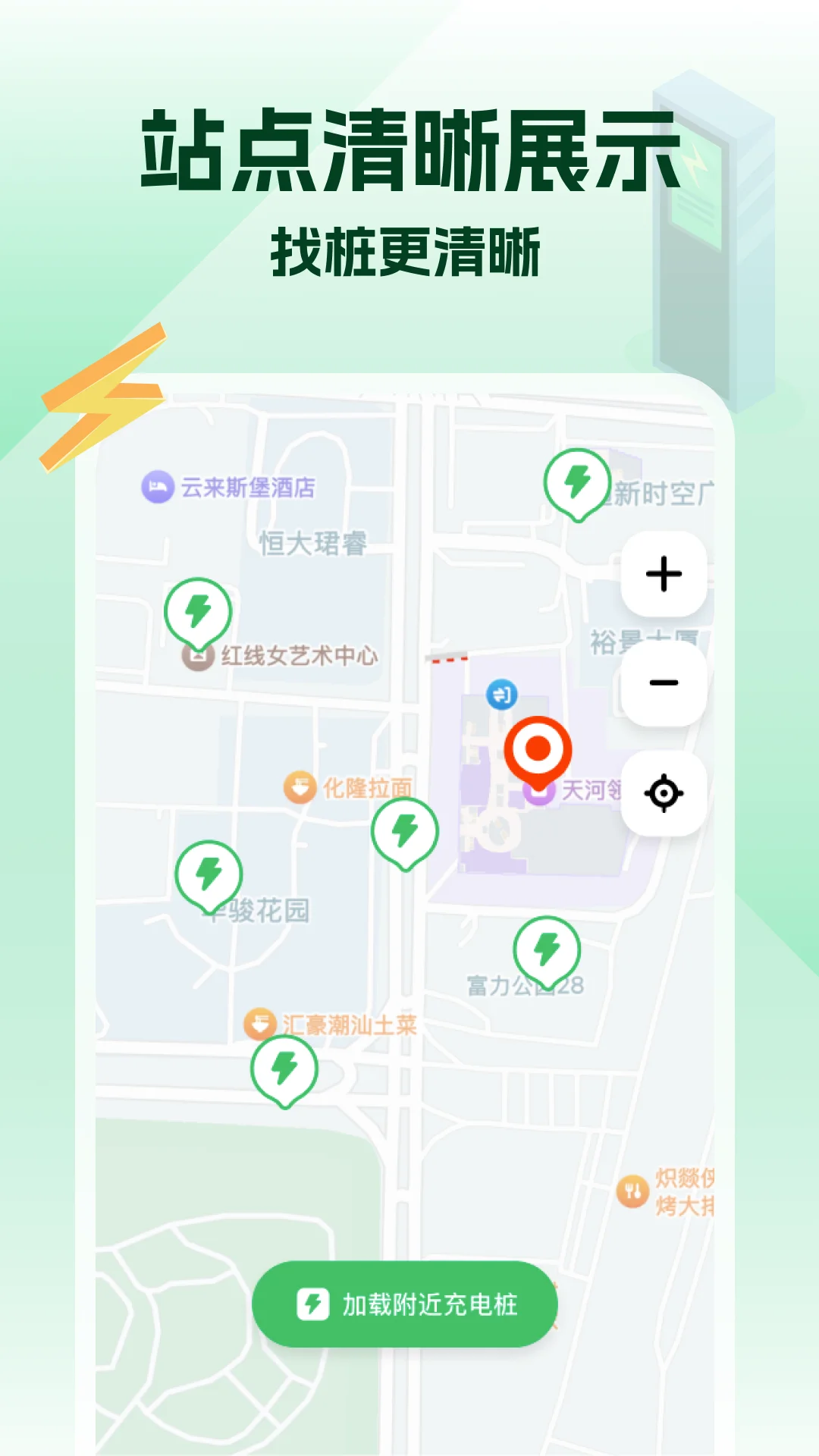Select the 汇豪潮汕土菜 restaurant icon
This screenshot has height=1456, width=819.
click(260, 1024)
